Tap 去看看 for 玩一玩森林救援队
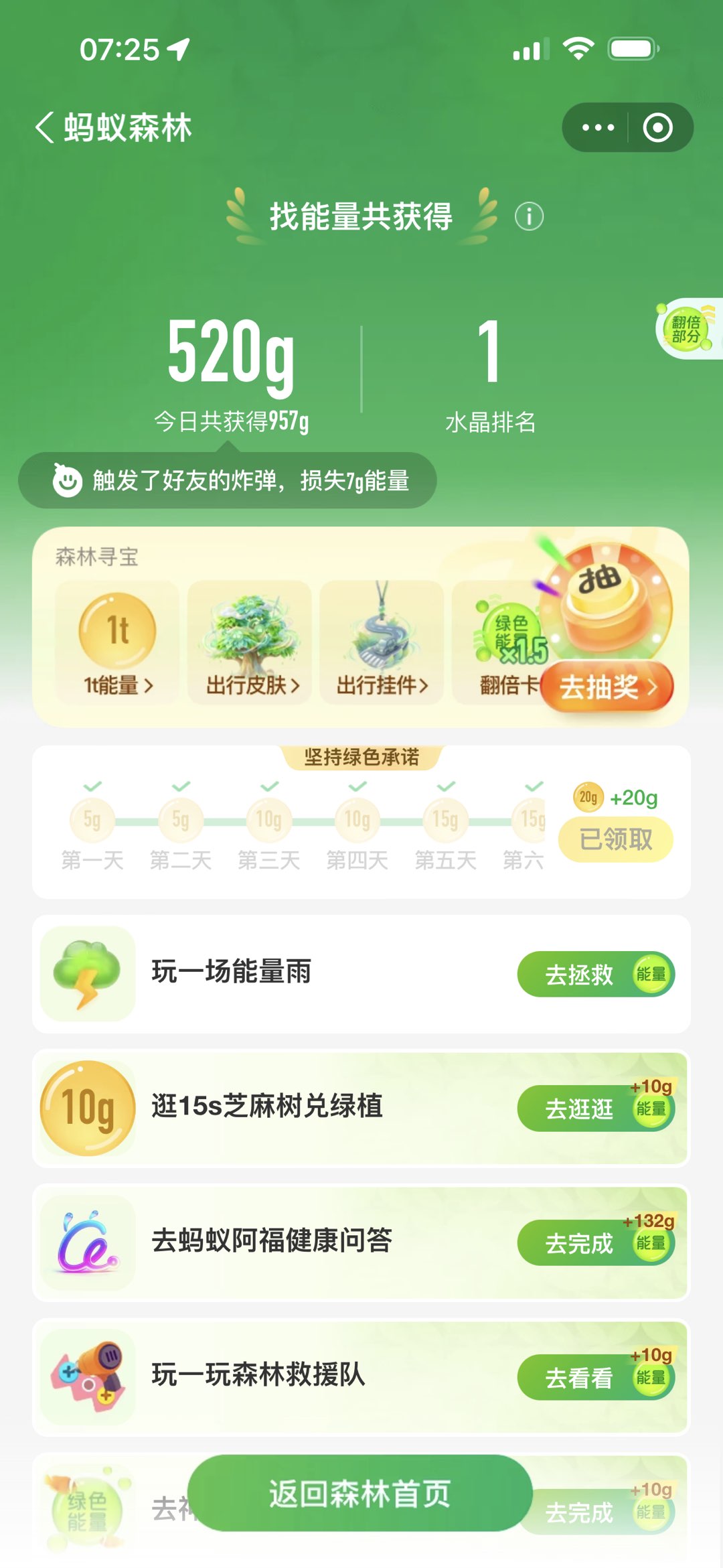This screenshot has height=1568, width=723. [595, 1378]
